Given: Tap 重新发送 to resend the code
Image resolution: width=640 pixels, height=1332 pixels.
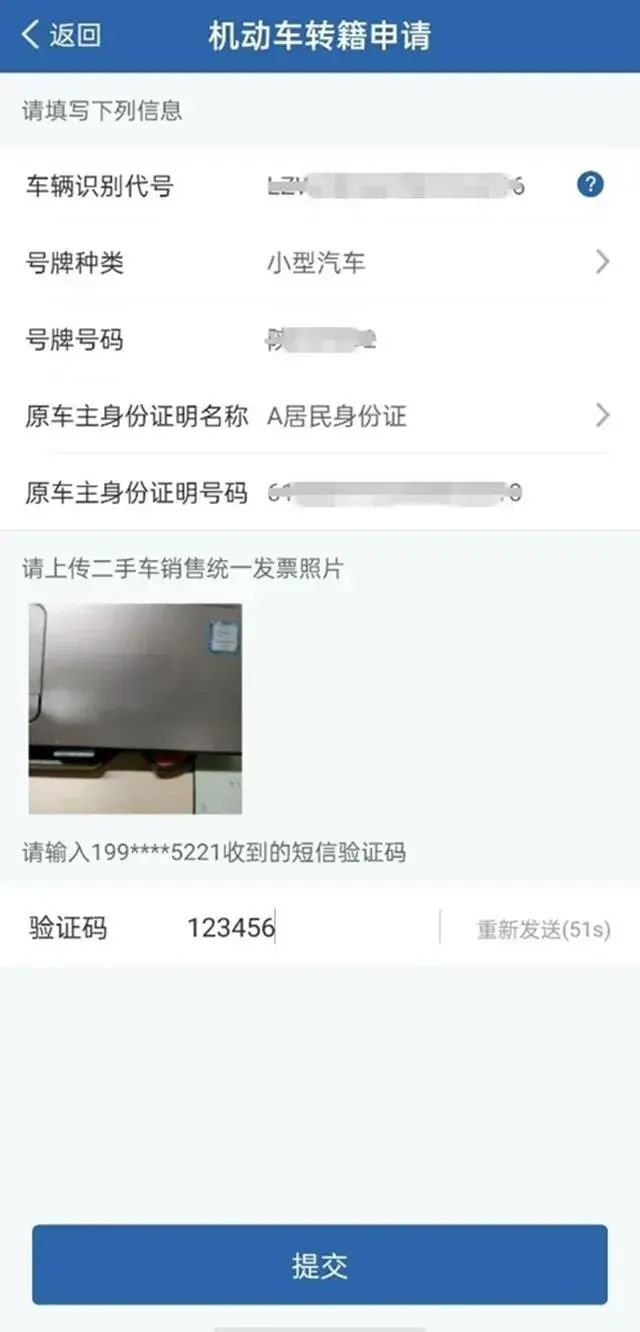Looking at the screenshot, I should point(542,930).
